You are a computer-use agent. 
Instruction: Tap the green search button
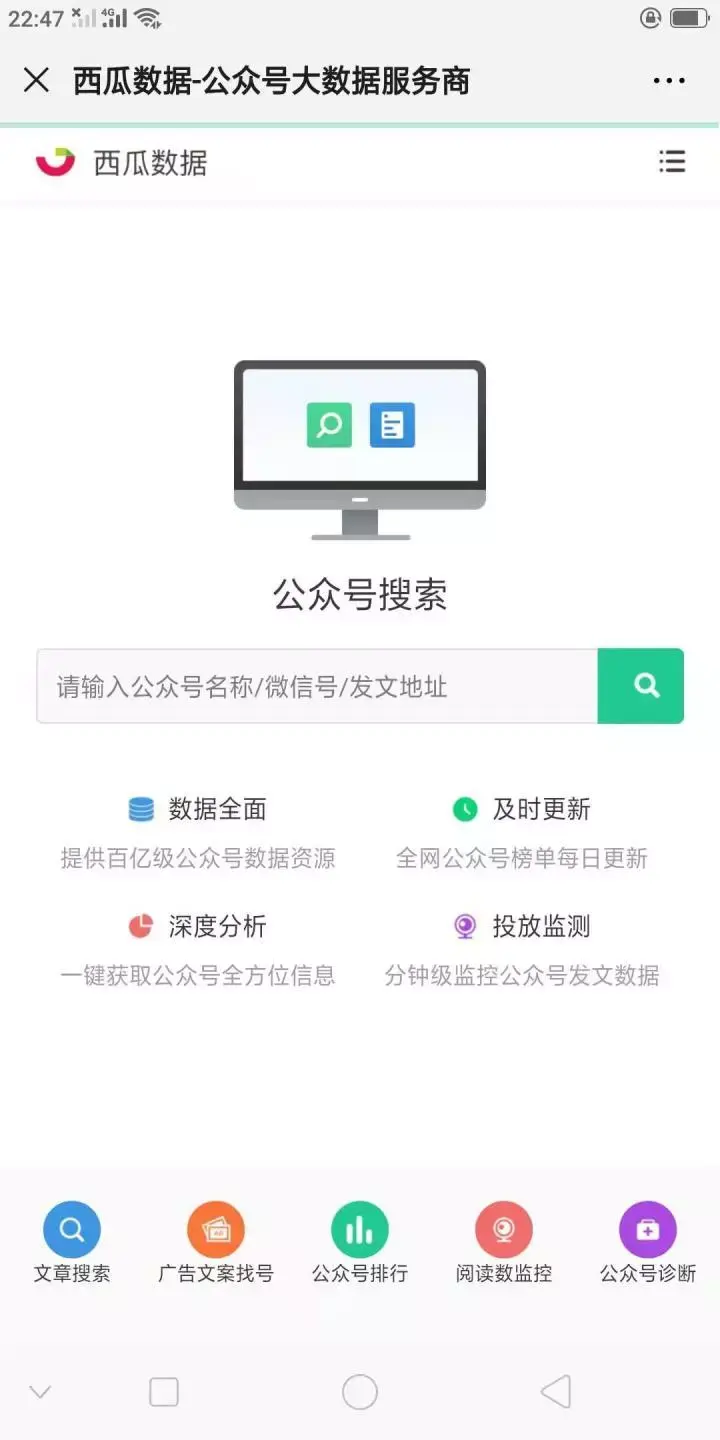[641, 686]
